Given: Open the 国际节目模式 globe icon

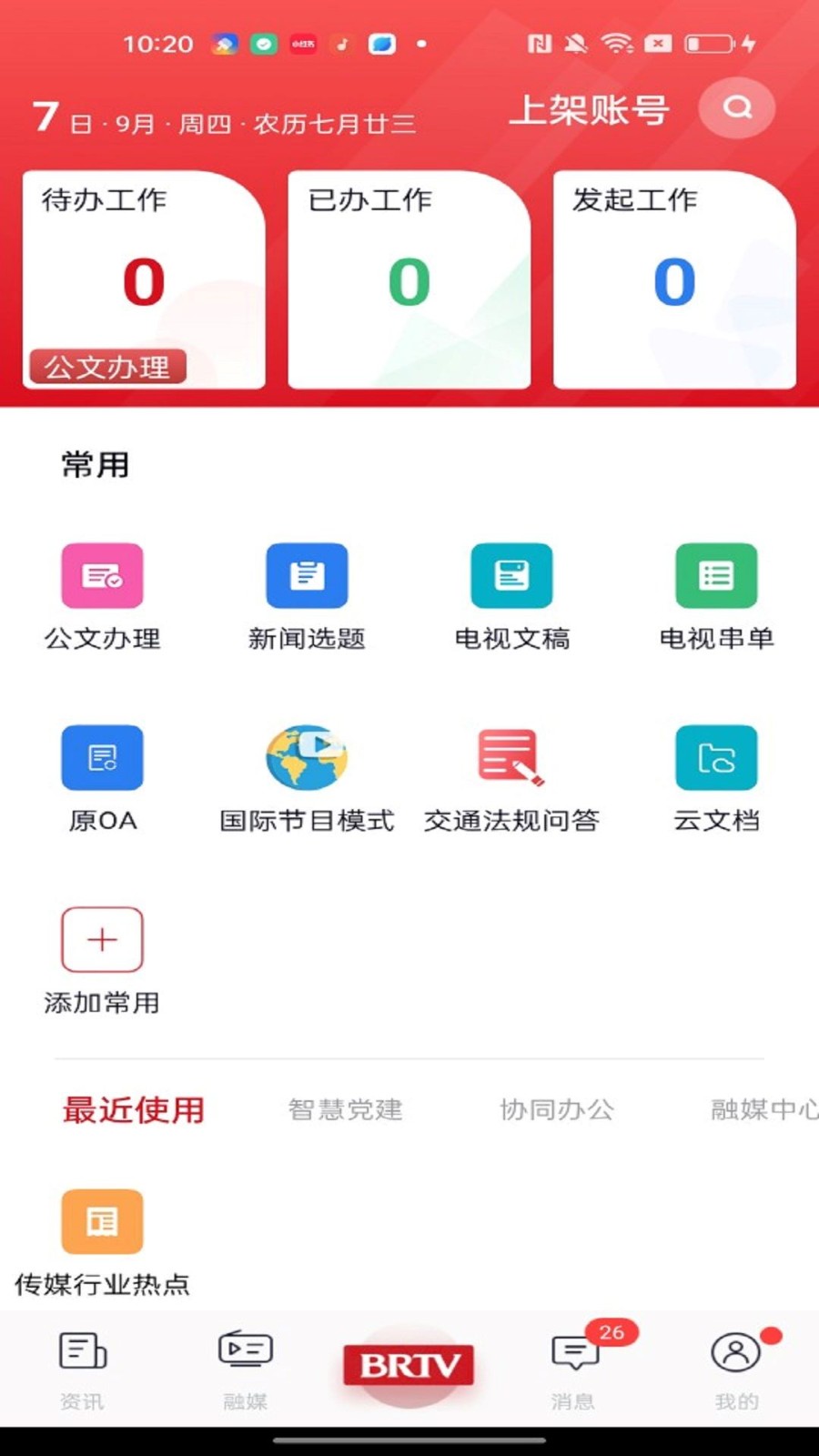Looking at the screenshot, I should coord(307,757).
